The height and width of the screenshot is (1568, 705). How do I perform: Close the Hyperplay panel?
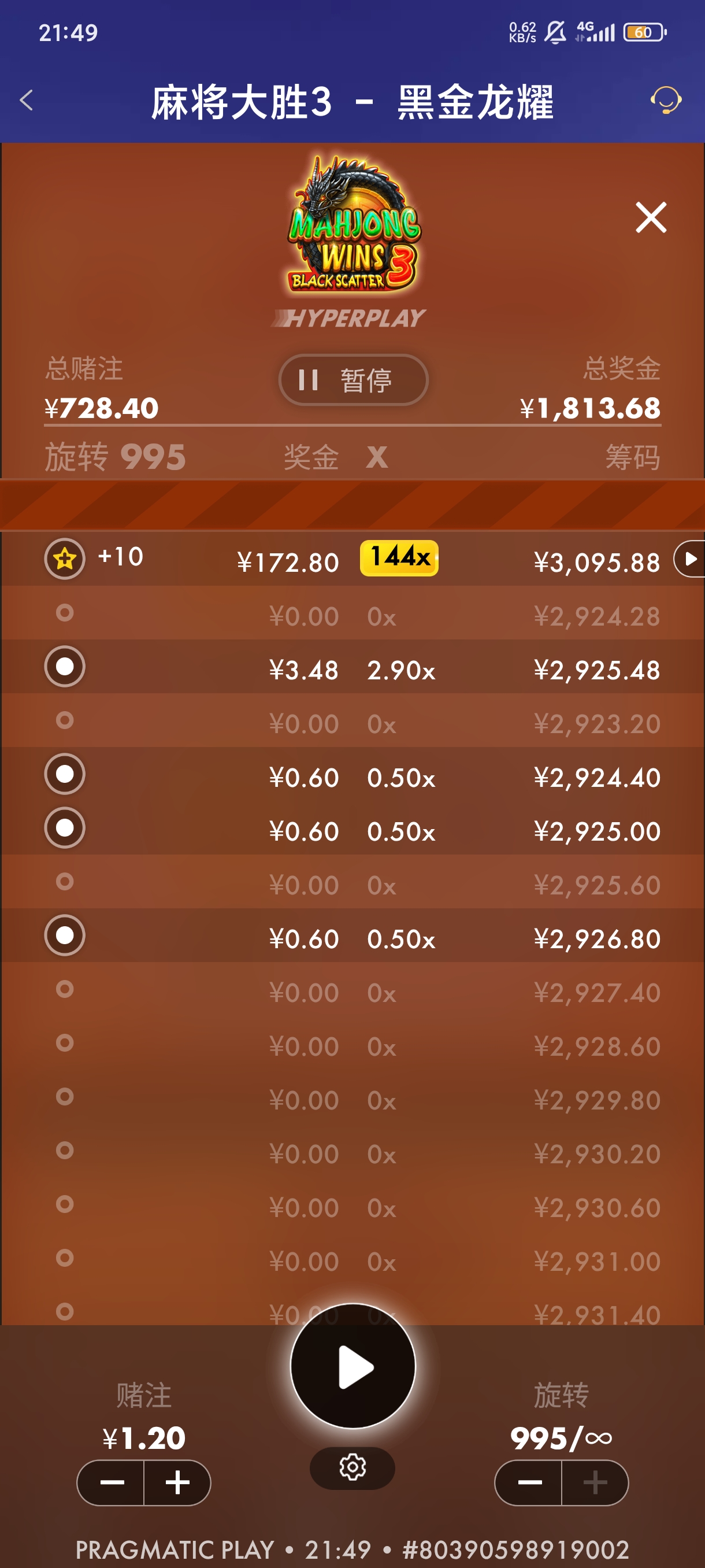pyautogui.click(x=650, y=217)
